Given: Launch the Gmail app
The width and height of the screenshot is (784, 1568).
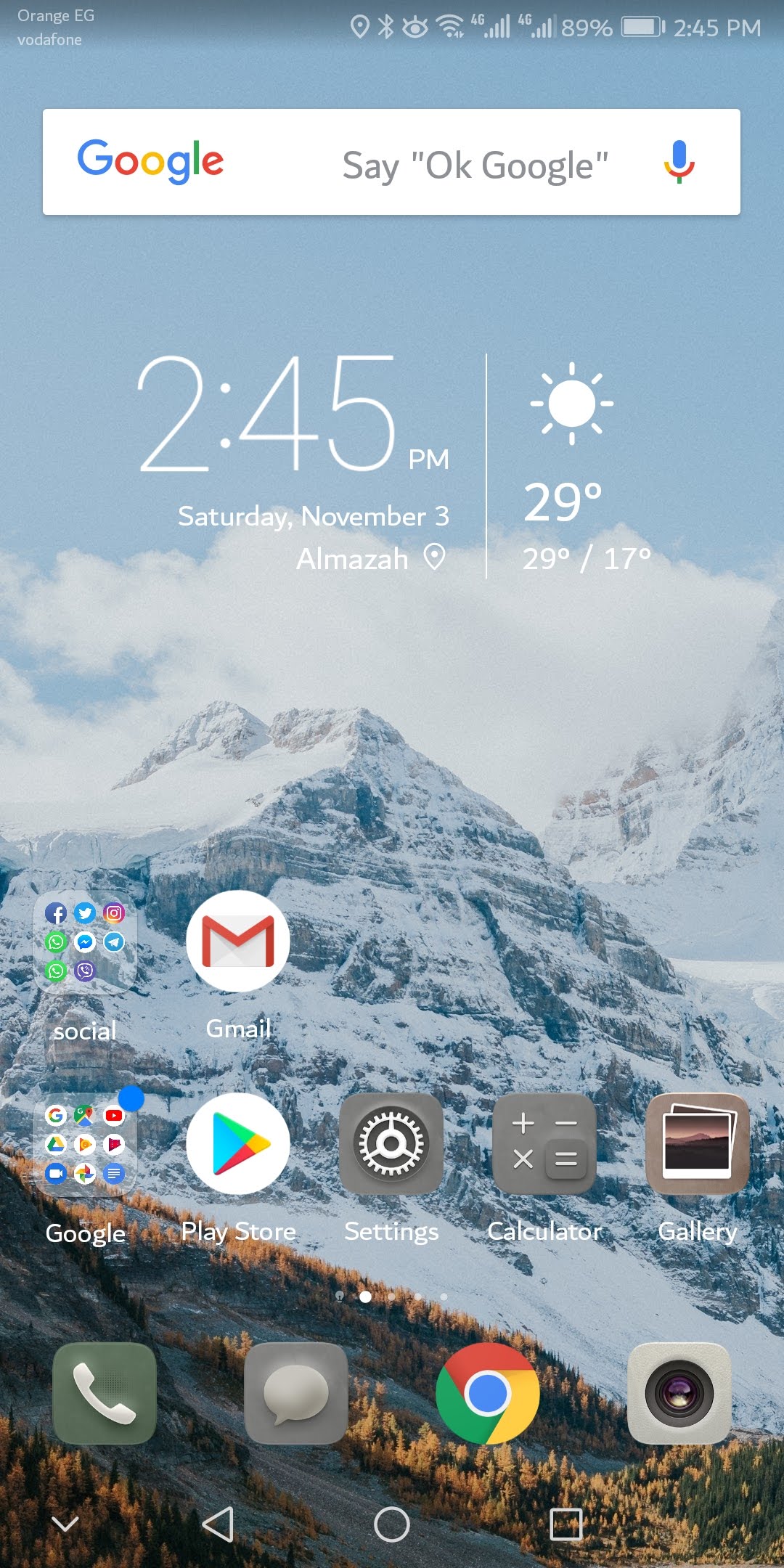Looking at the screenshot, I should pyautogui.click(x=238, y=942).
